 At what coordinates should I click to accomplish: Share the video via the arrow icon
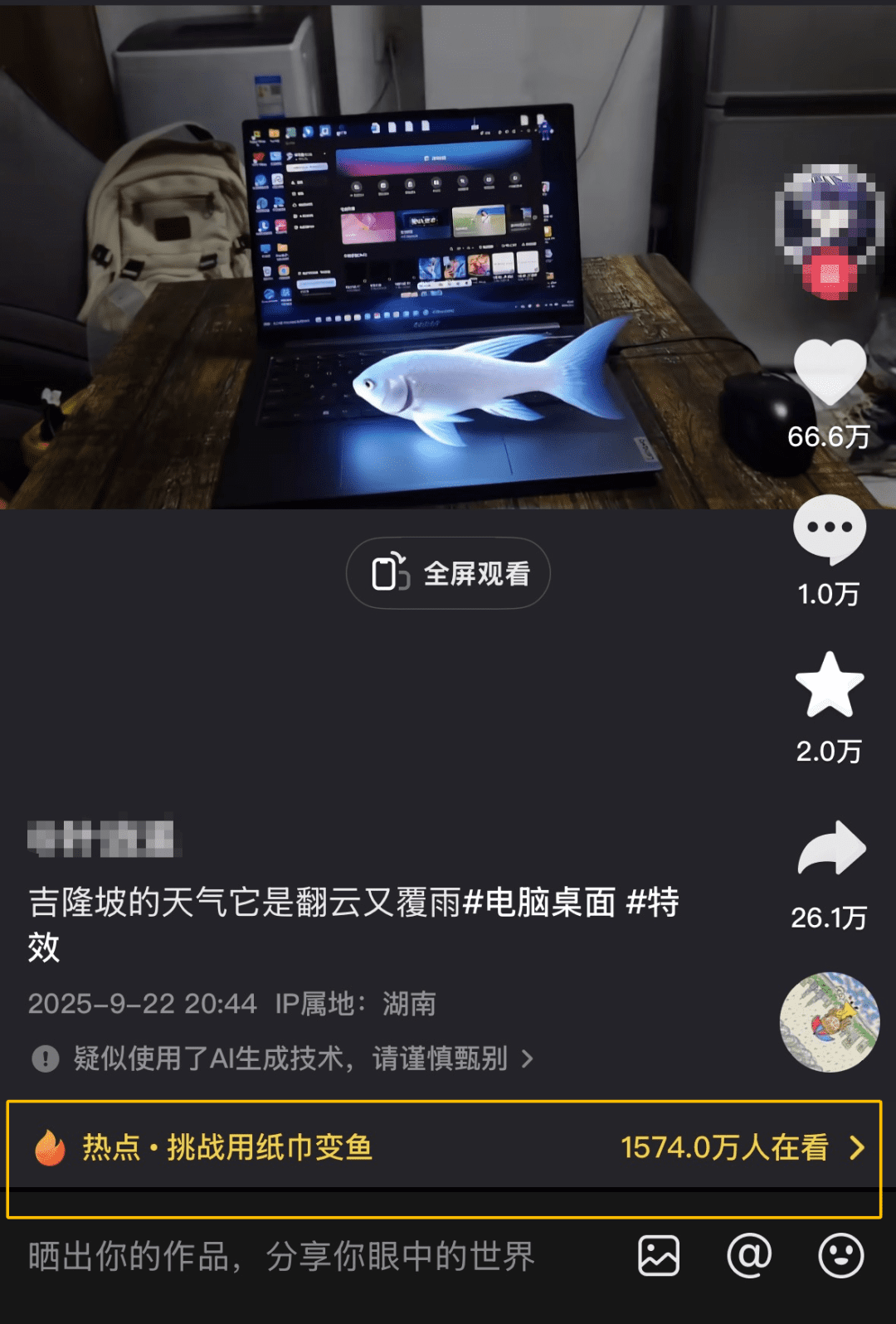(x=831, y=849)
